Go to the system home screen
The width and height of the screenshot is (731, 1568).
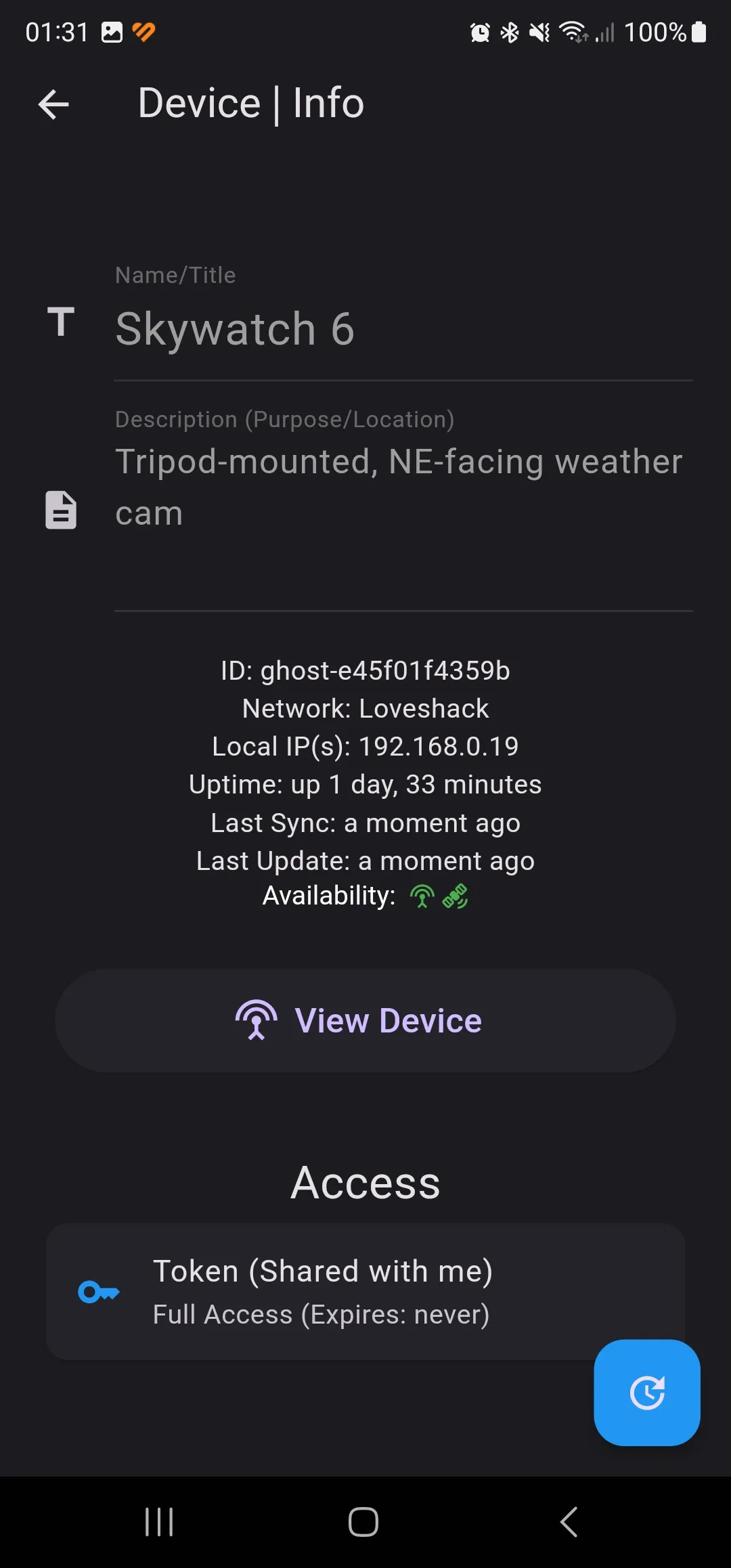click(x=363, y=1522)
